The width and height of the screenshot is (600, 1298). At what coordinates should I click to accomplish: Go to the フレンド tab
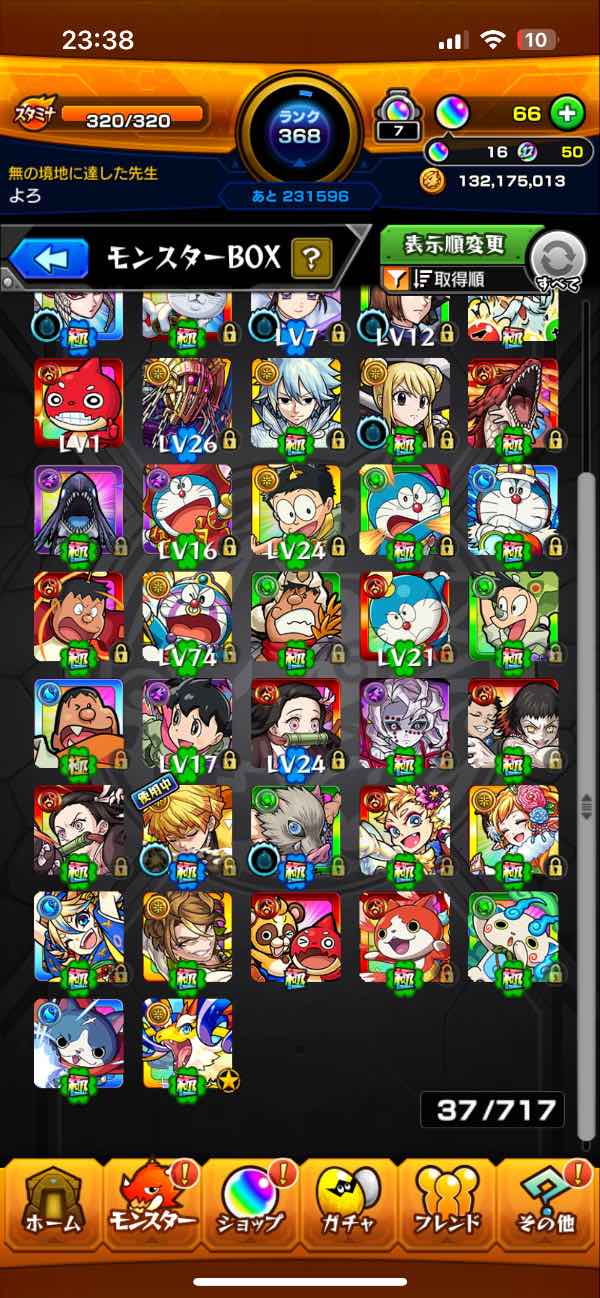pyautogui.click(x=447, y=1209)
